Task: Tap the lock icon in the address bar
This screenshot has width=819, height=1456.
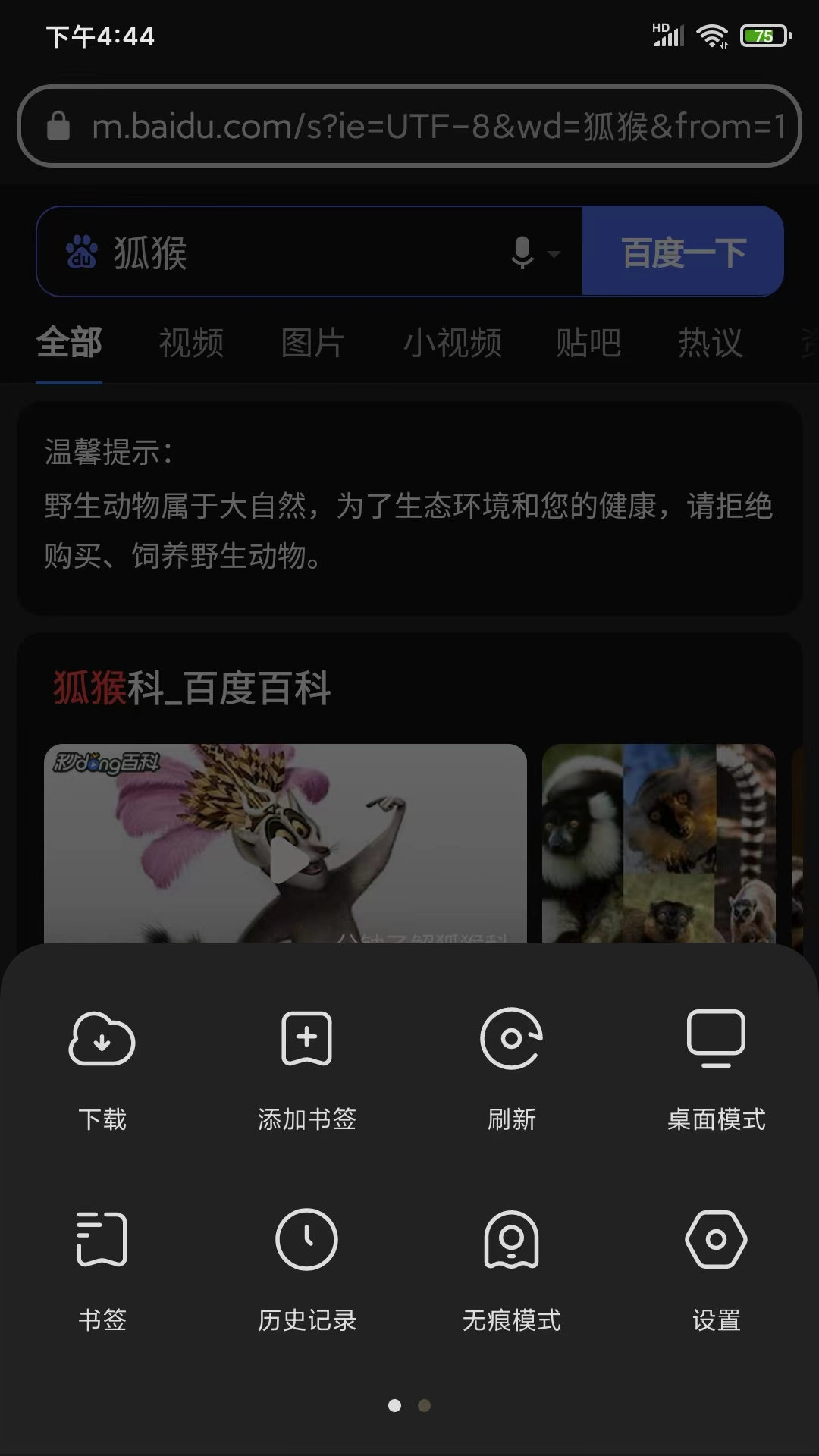Action: (58, 126)
